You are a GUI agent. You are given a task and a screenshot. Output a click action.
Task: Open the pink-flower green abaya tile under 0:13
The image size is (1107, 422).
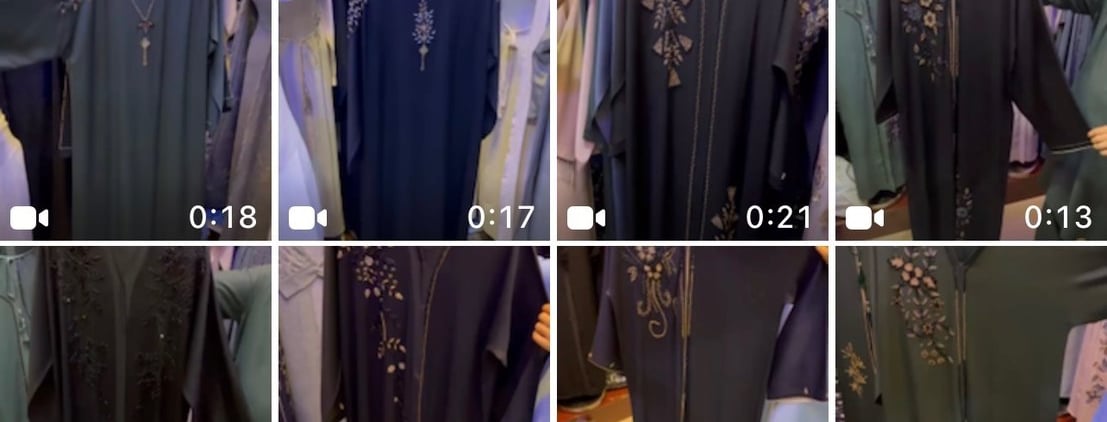click(971, 334)
